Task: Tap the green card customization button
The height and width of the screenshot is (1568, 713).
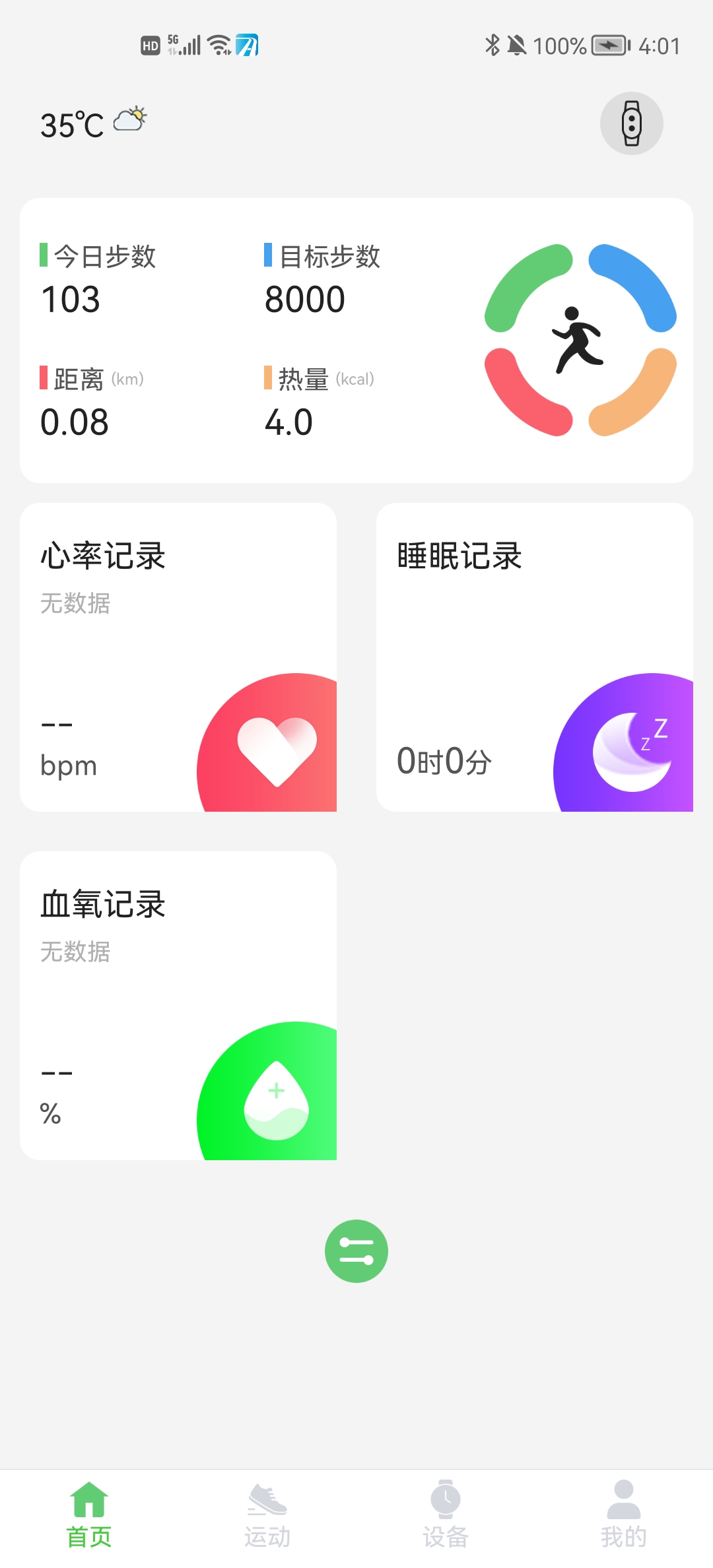Action: tap(356, 1251)
